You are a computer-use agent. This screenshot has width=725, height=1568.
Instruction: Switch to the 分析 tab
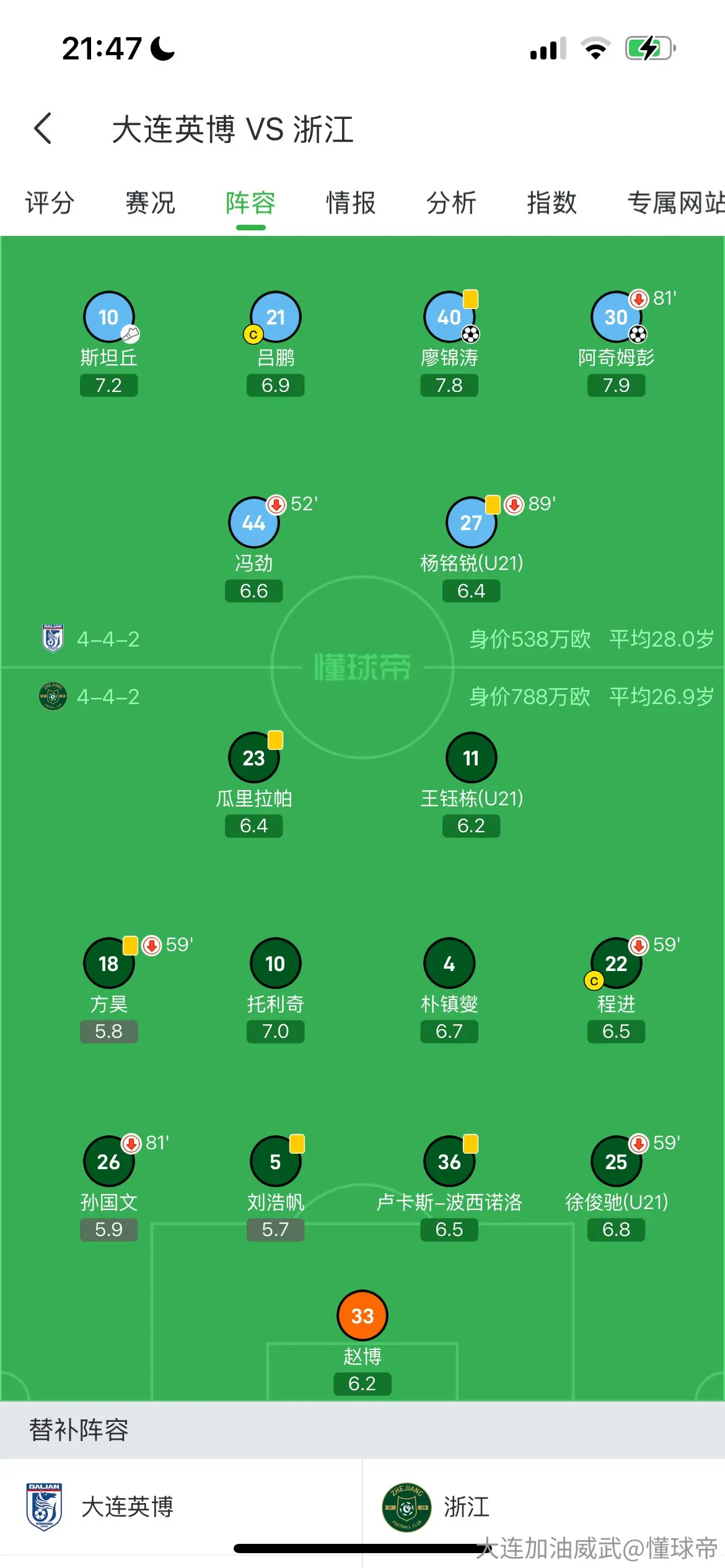pos(451,203)
